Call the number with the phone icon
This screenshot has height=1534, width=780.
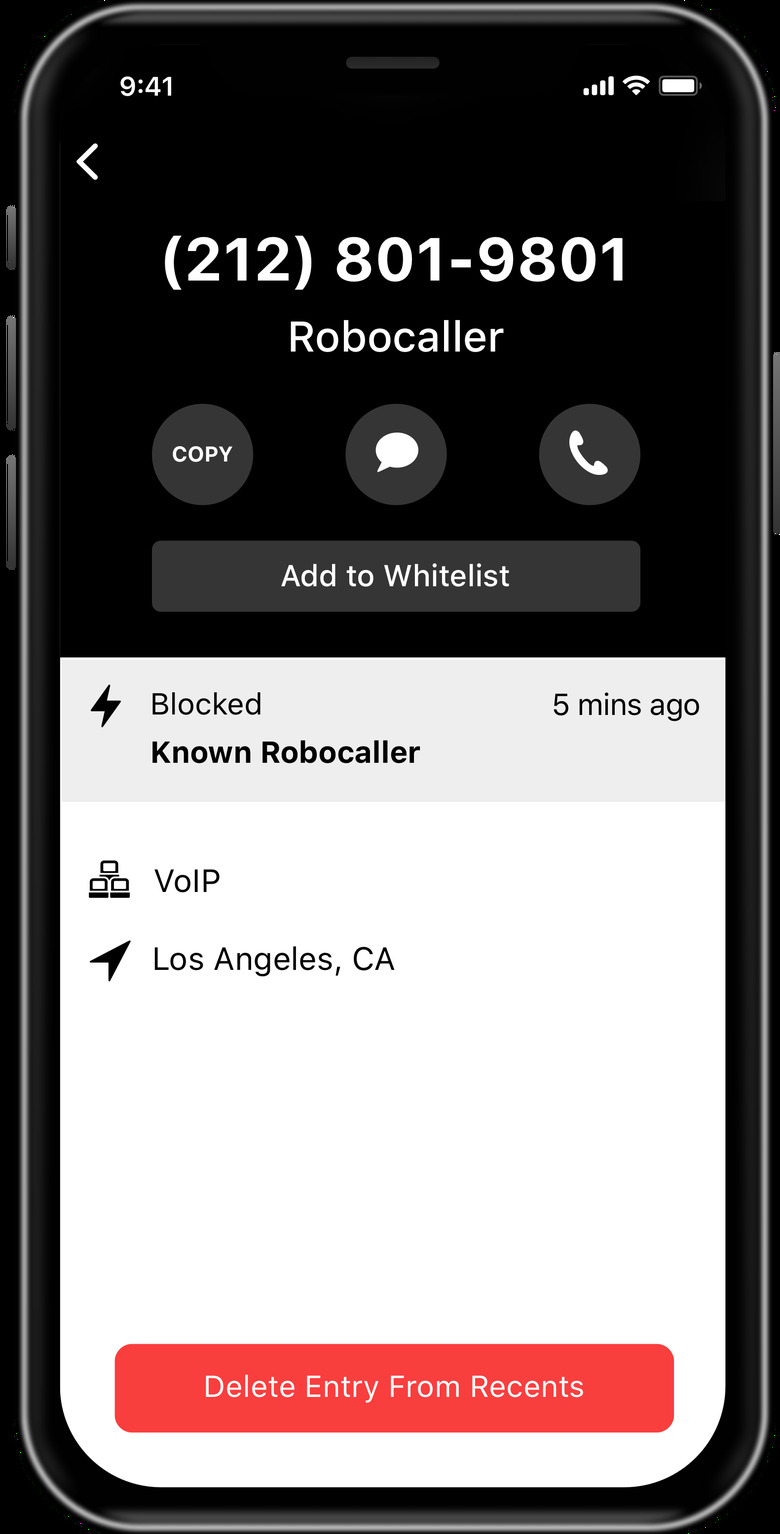point(589,454)
